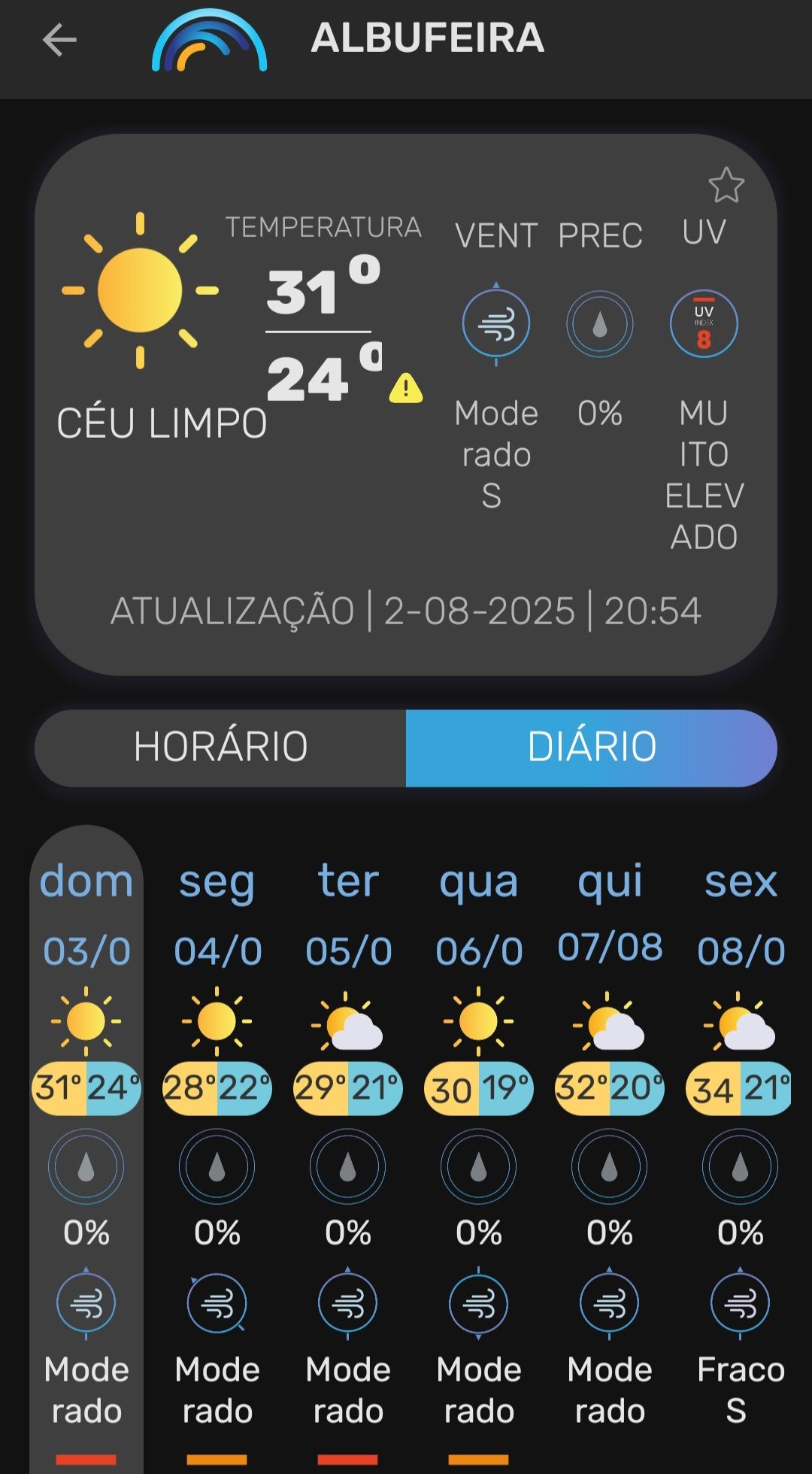Image resolution: width=812 pixels, height=1474 pixels.
Task: View the qua 06/08 forecast column
Action: (479, 1128)
